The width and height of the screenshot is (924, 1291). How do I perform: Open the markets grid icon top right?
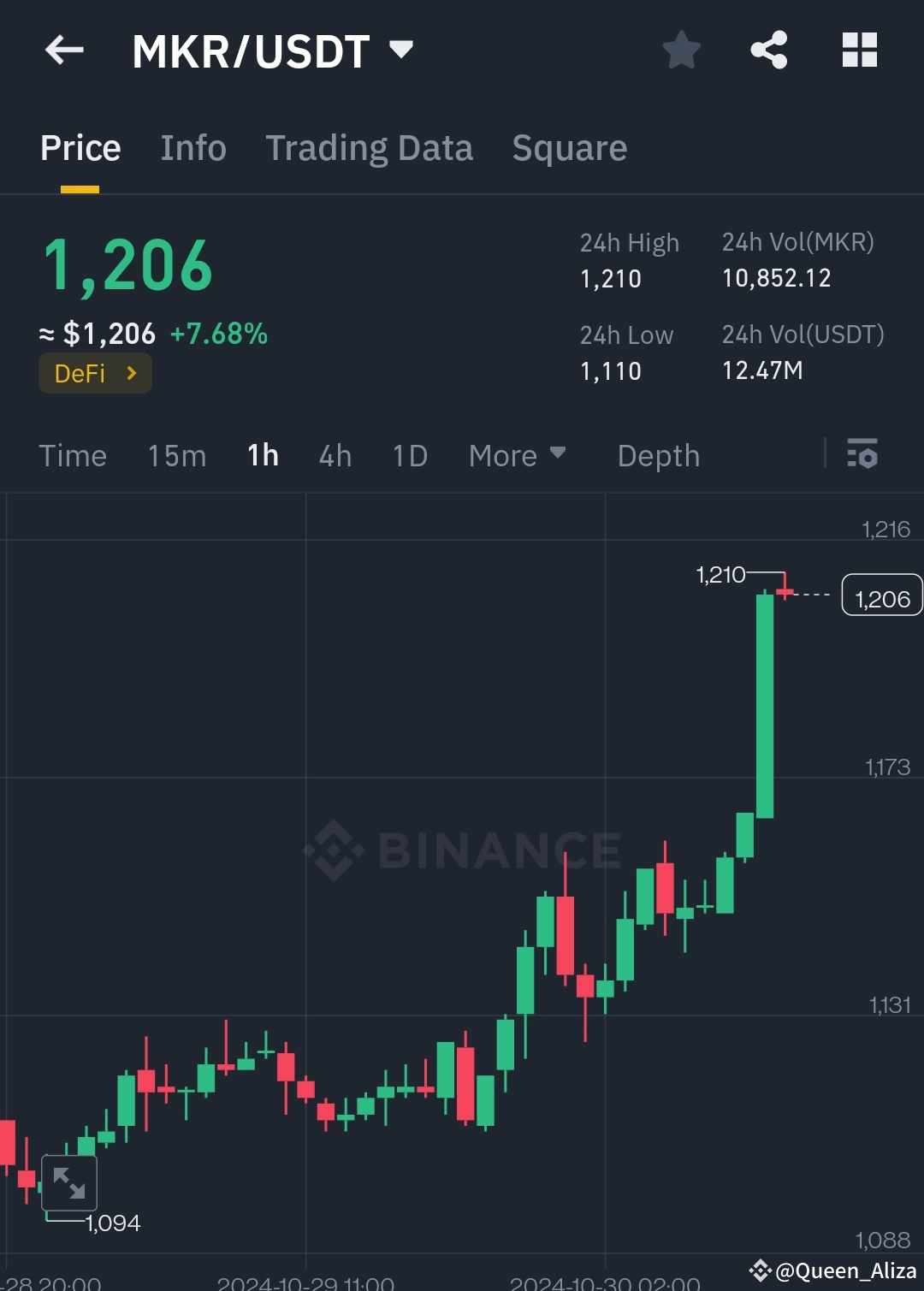click(x=859, y=49)
